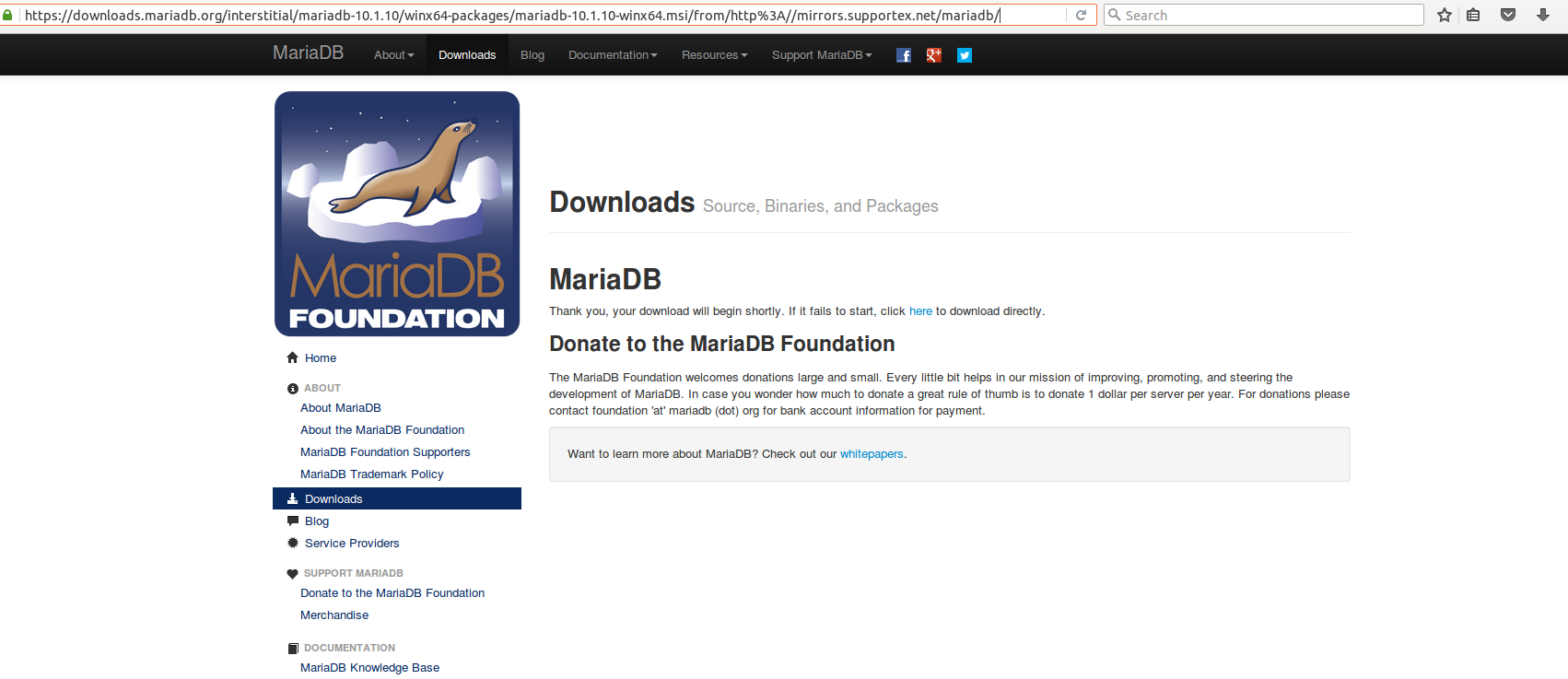The height and width of the screenshot is (679, 1568).
Task: Open the Twitter icon
Action: pyautogui.click(x=965, y=55)
